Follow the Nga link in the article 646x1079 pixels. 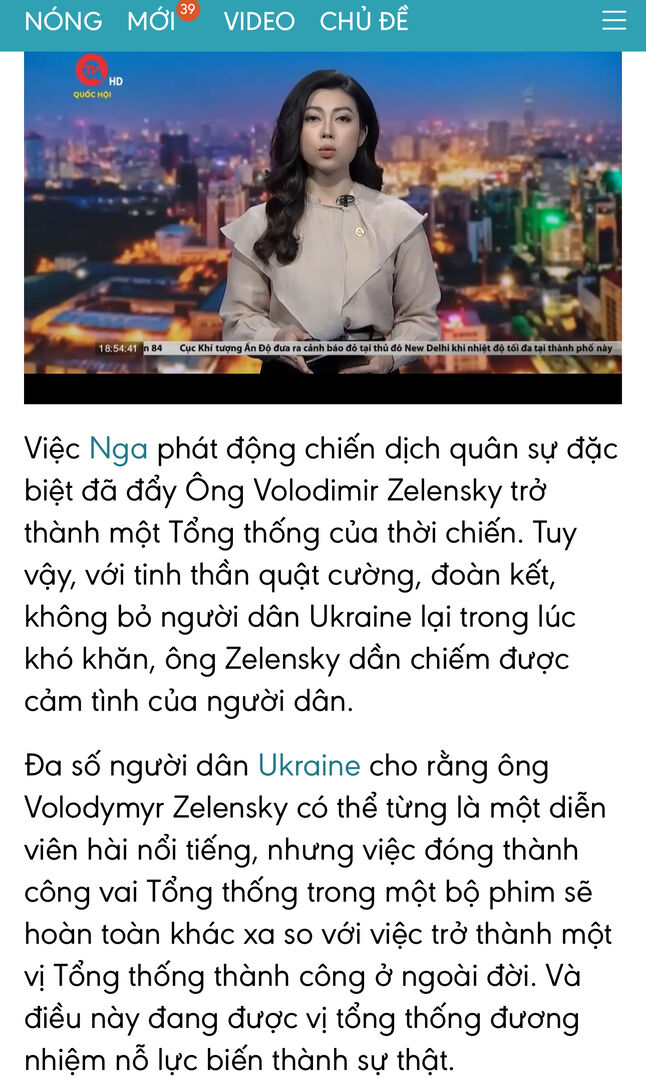click(118, 448)
